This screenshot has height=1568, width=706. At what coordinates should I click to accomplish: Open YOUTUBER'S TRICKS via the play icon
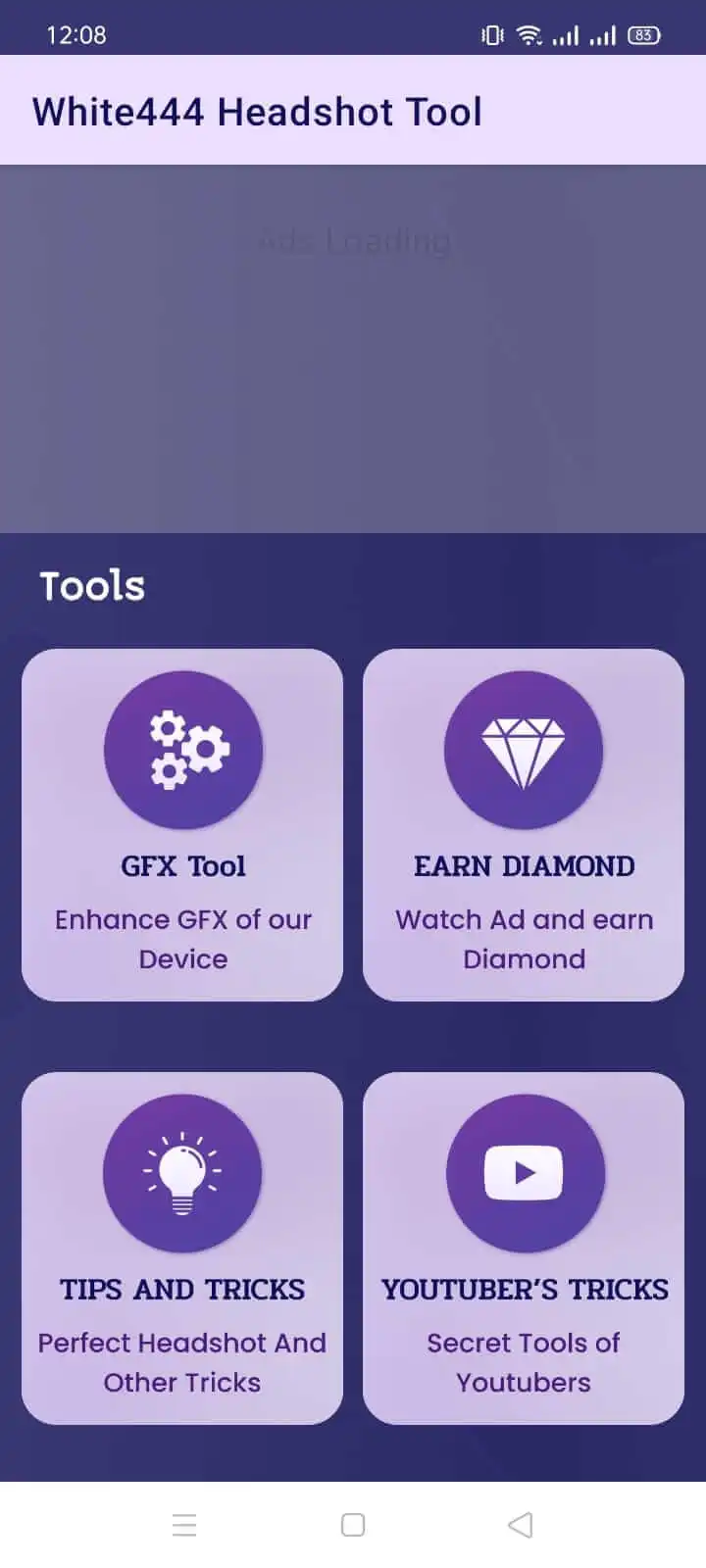click(x=524, y=1173)
